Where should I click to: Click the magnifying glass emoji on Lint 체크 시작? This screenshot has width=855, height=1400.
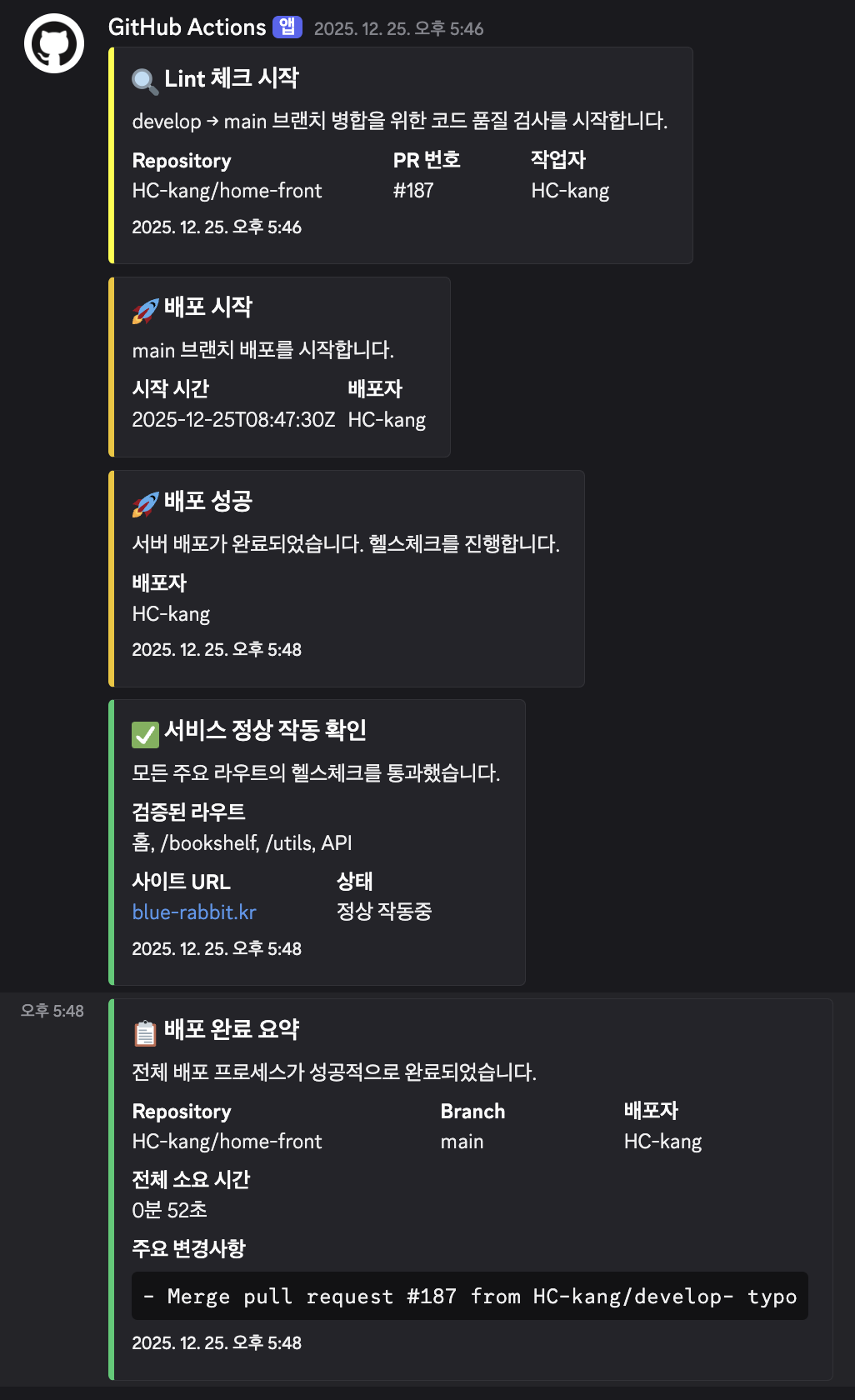click(143, 77)
